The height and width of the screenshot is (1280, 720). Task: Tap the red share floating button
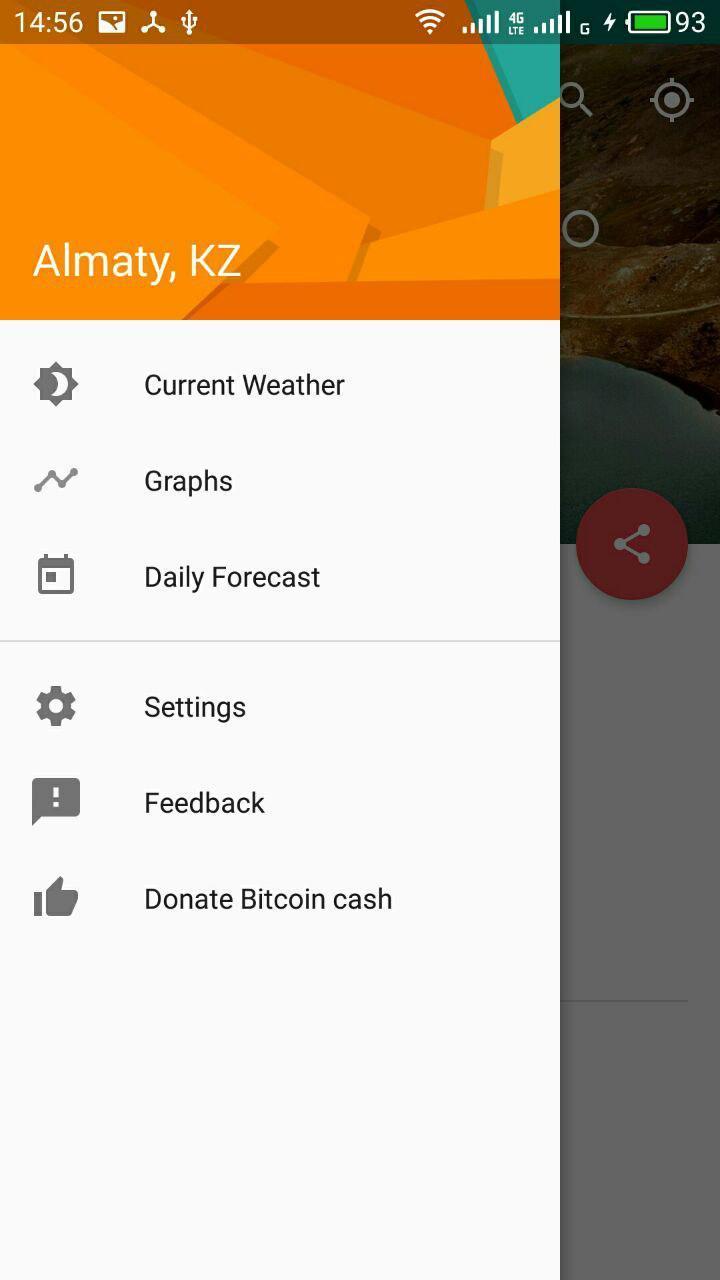632,544
